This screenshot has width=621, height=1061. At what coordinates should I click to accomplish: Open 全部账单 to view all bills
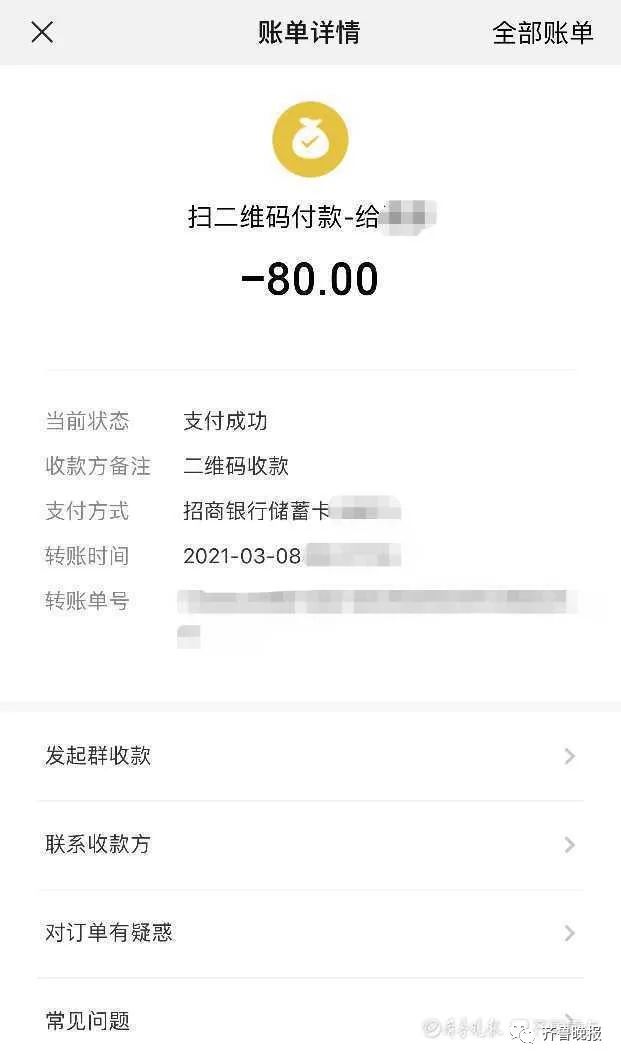coord(542,32)
